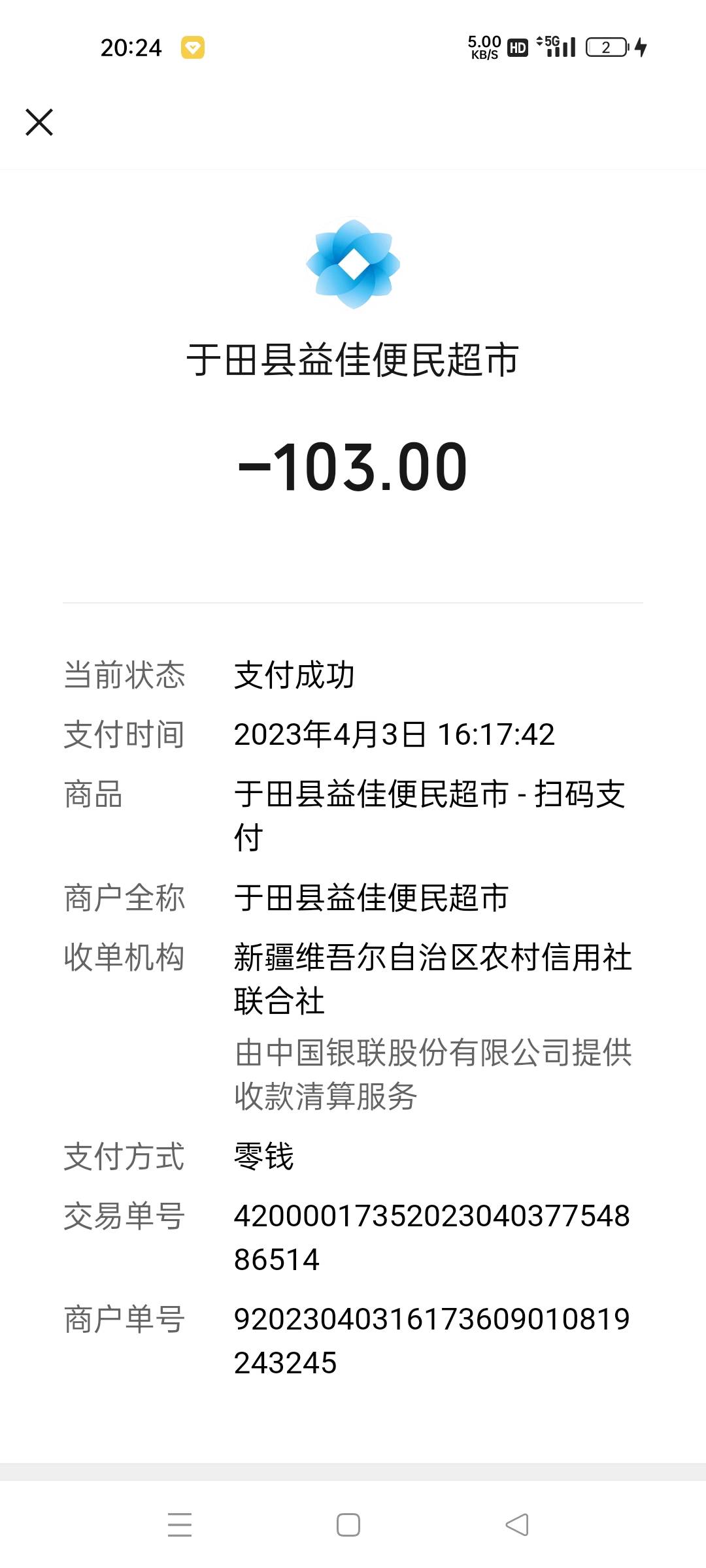
Task: Open the recent apps menu
Action: pos(180,1525)
